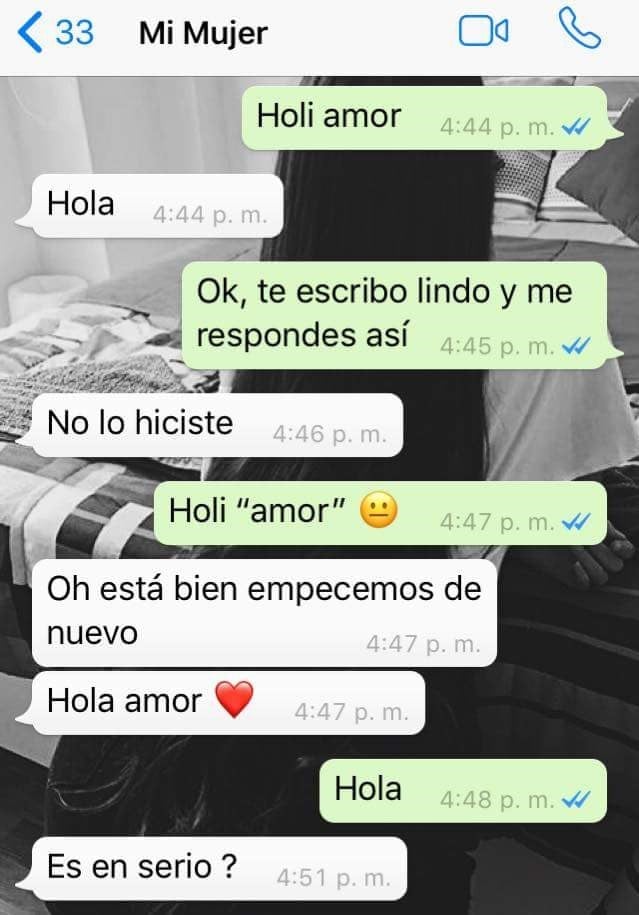639x915 pixels.
Task: Start a video call with Mi Mujer
Action: [x=483, y=32]
